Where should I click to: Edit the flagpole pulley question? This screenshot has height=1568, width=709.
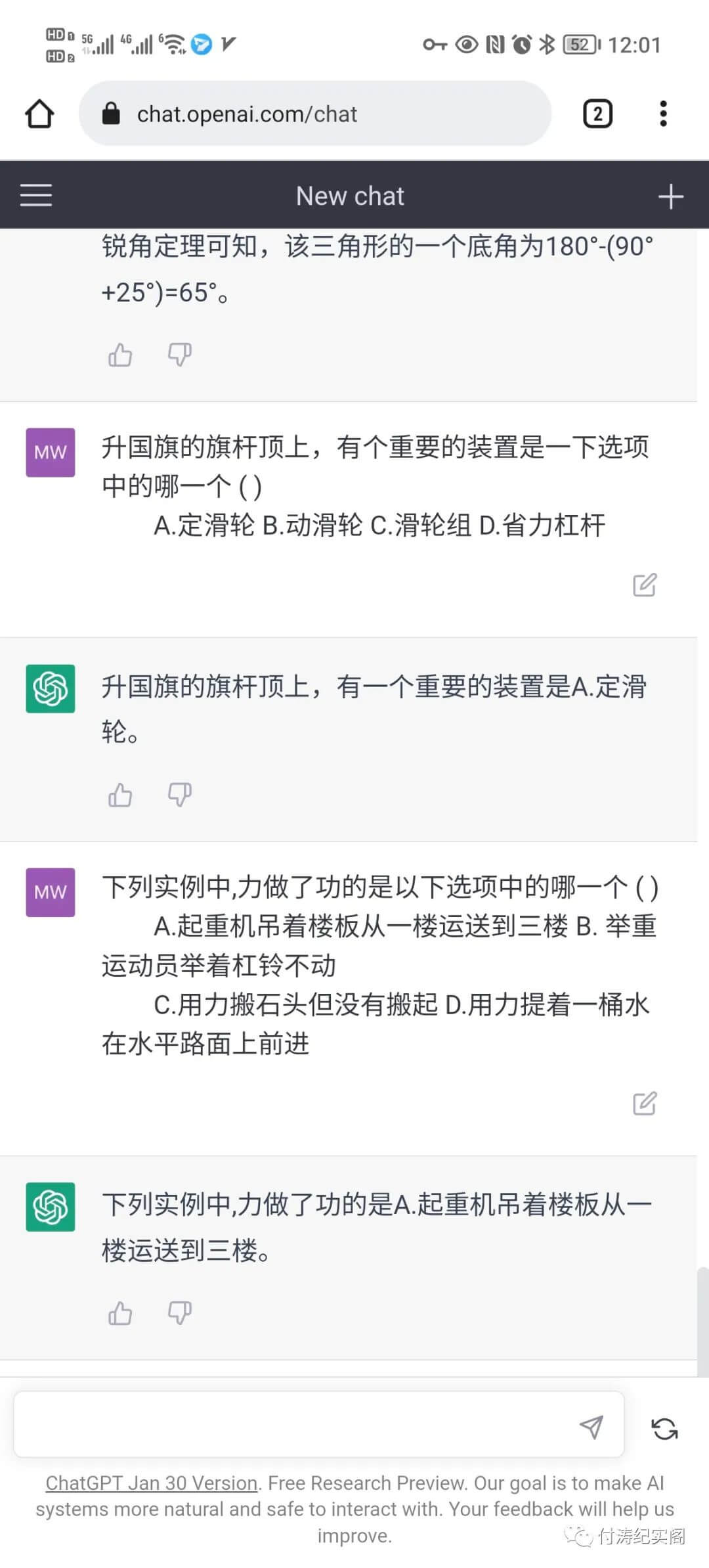tap(644, 585)
